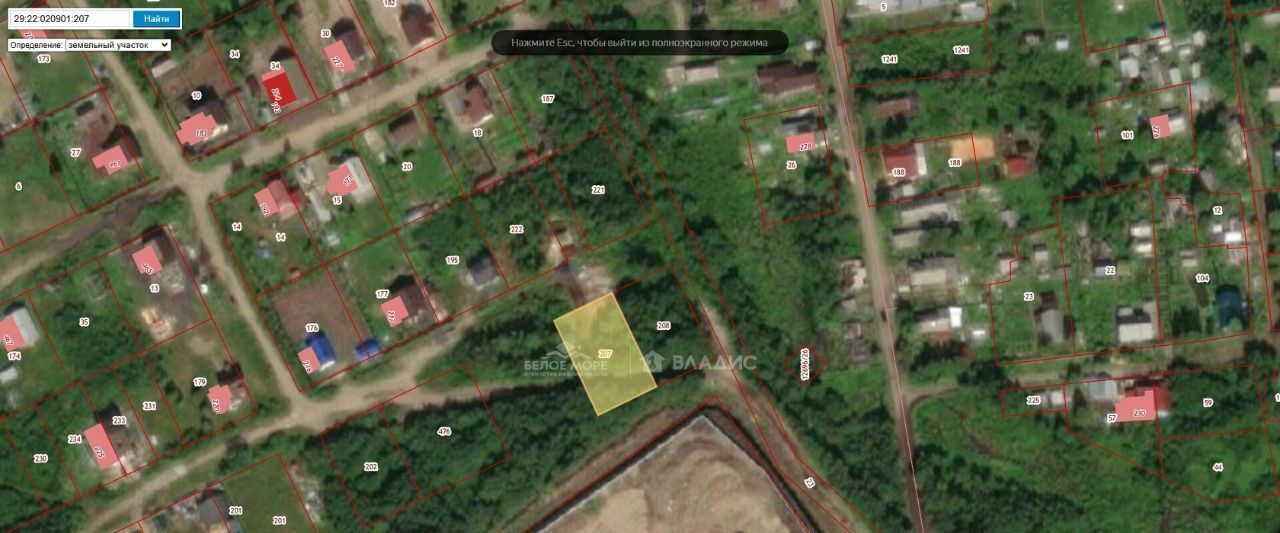This screenshot has width=1280, height=533.
Task: Open the Определение type dropdown
Action: [117, 45]
